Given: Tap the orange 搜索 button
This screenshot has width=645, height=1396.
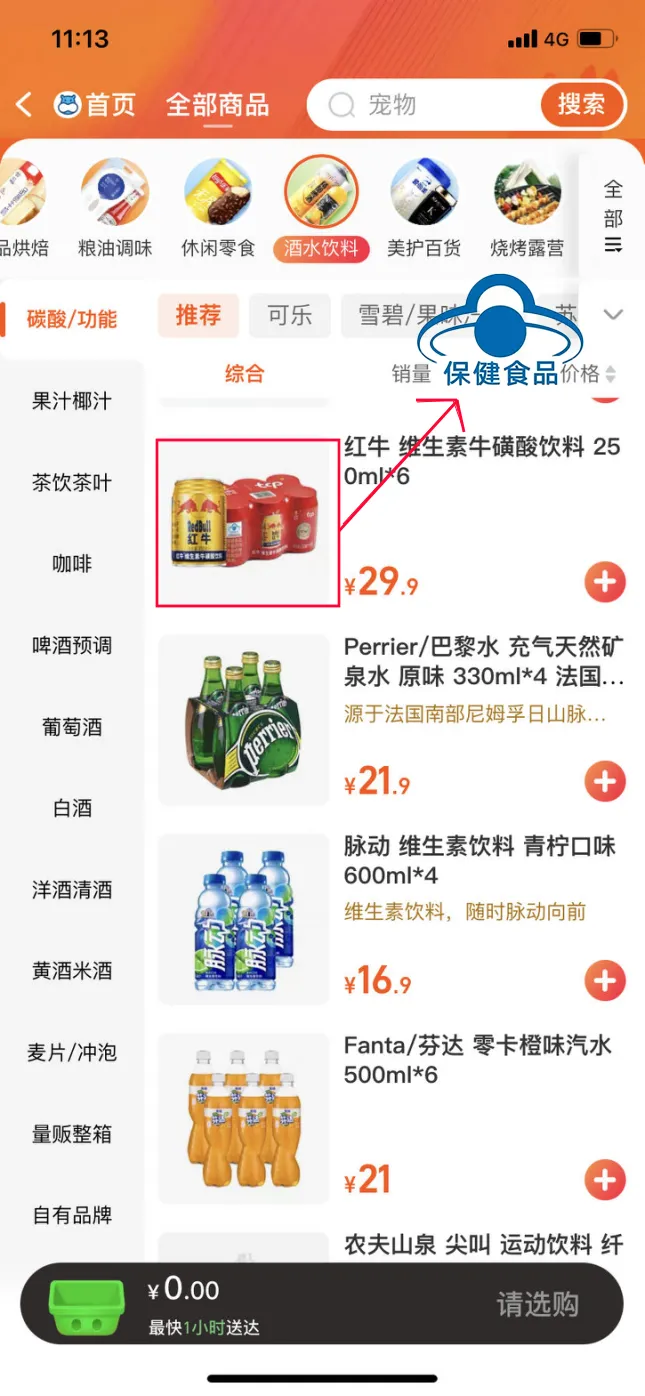Looking at the screenshot, I should click(x=581, y=104).
